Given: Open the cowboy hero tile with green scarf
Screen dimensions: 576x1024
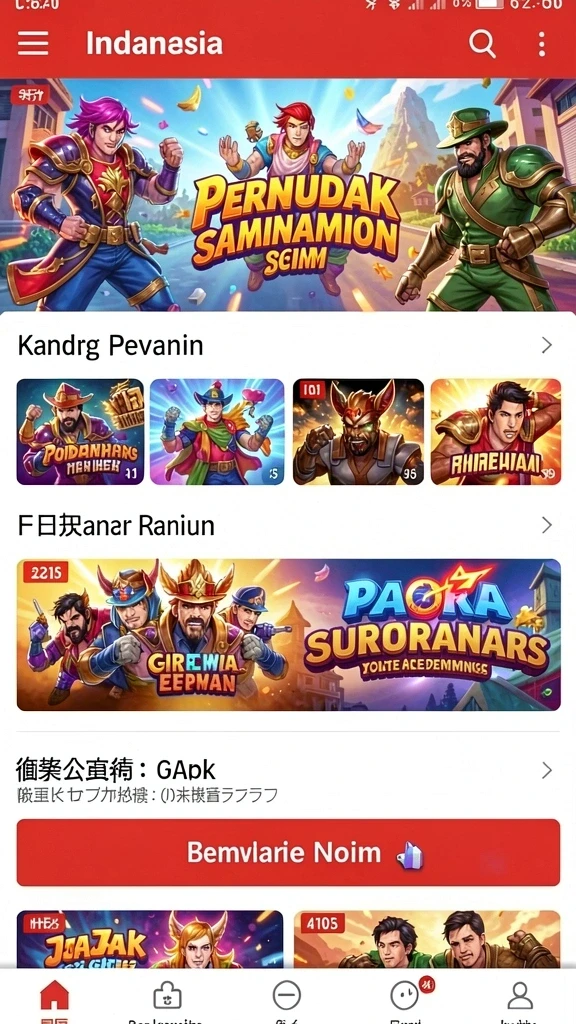Looking at the screenshot, I should (x=217, y=432).
